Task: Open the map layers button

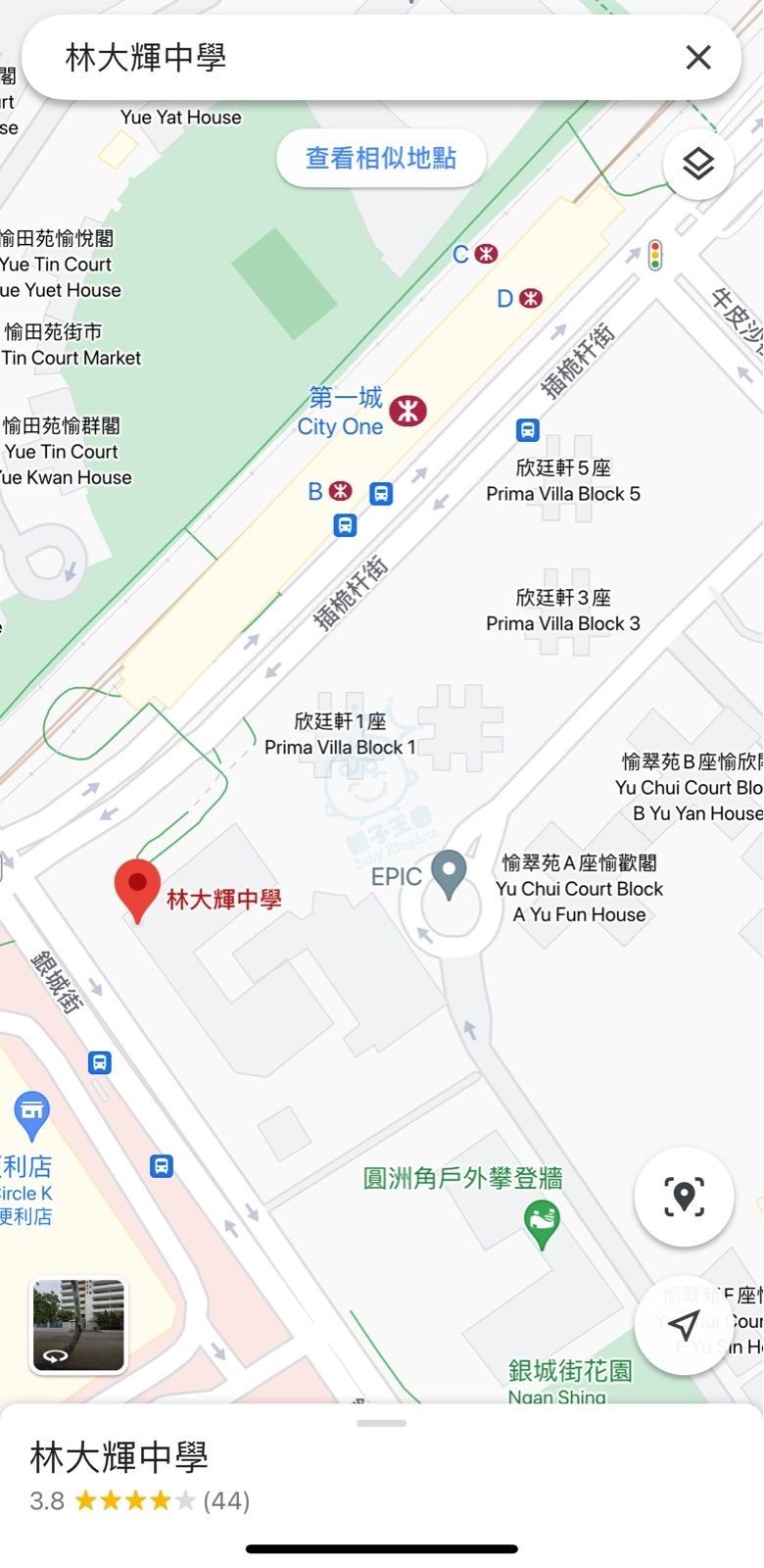Action: [x=697, y=164]
